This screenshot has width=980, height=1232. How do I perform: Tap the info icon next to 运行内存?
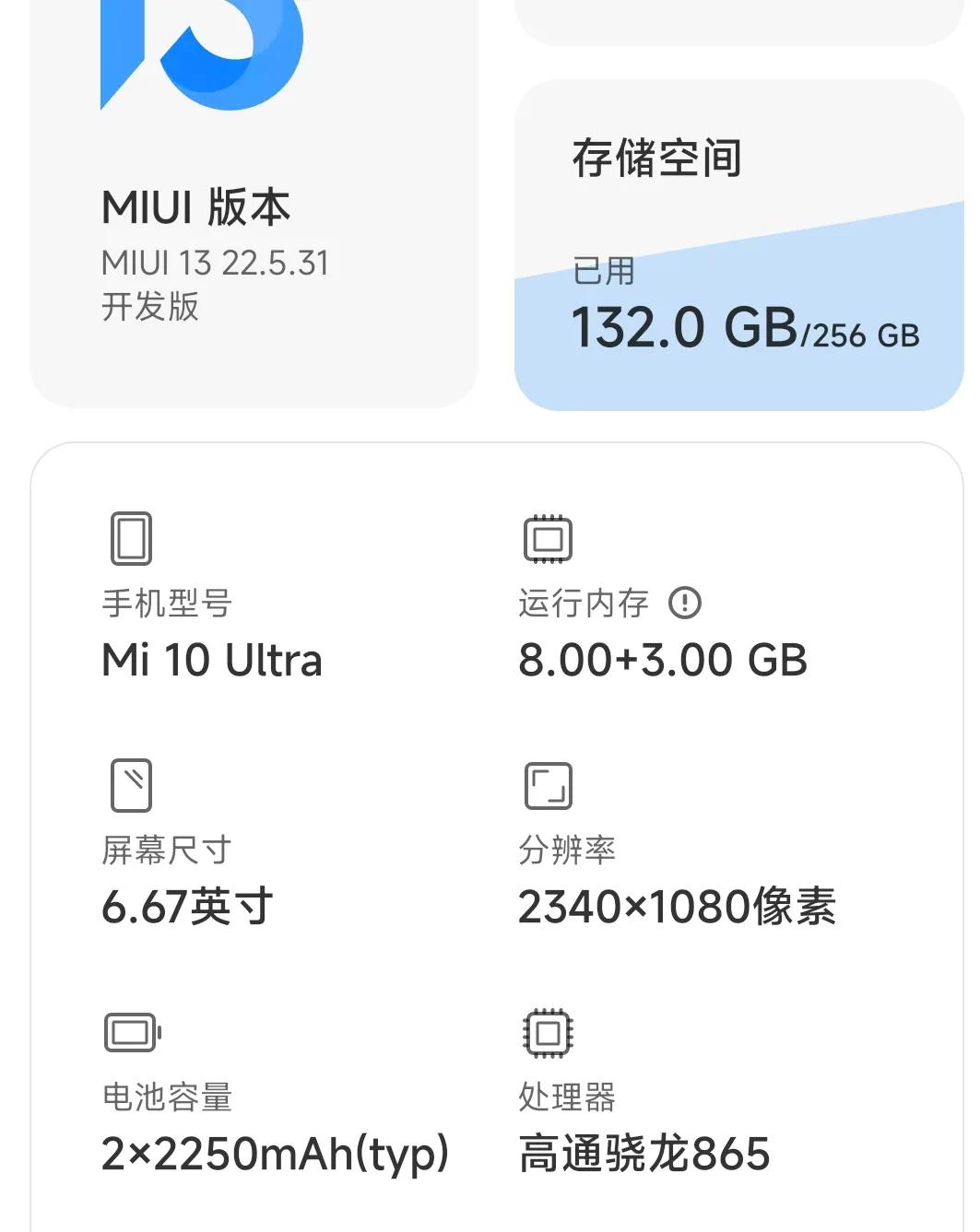686,604
